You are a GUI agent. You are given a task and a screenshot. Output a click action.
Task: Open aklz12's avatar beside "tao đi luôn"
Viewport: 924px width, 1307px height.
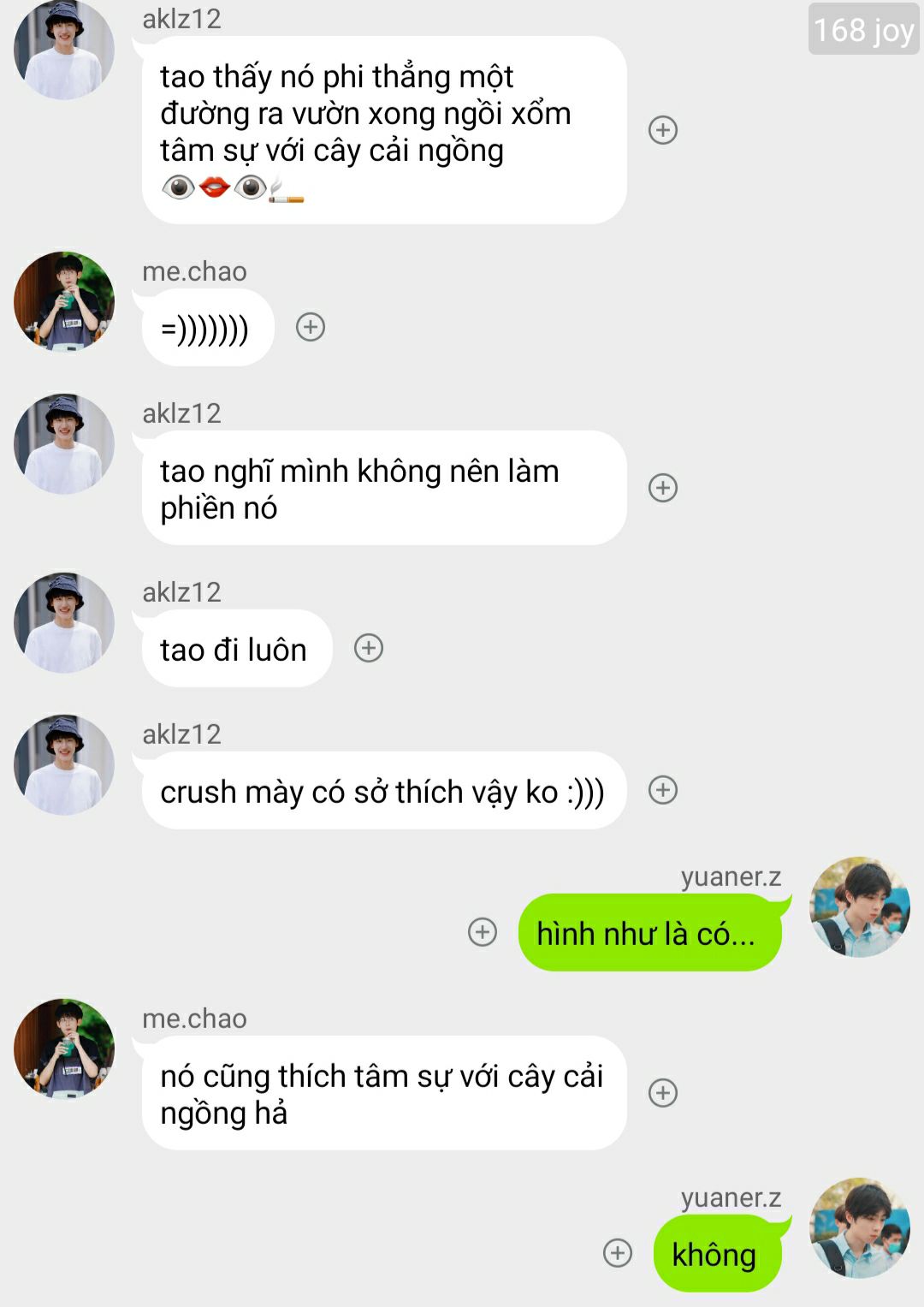(64, 622)
